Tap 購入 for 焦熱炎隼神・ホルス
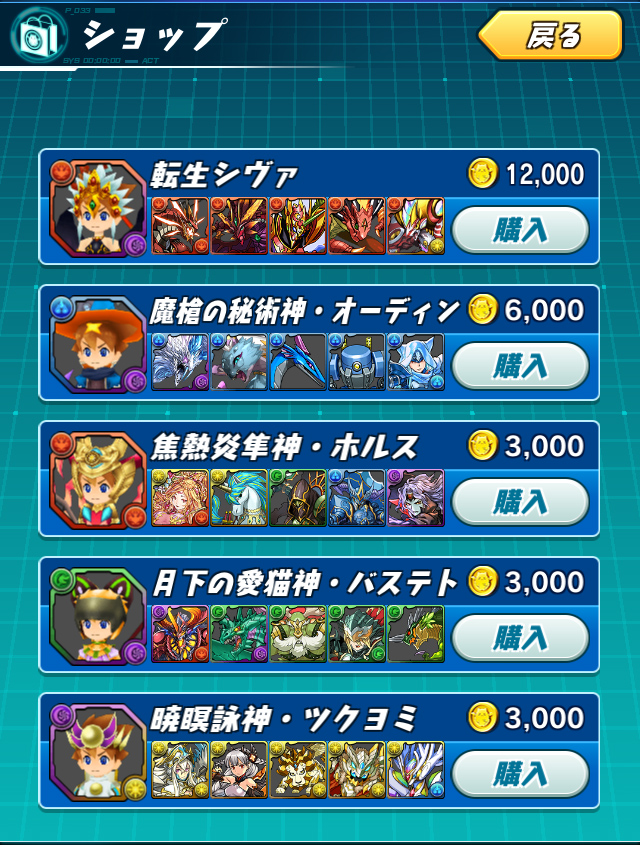Viewport: 640px width, 845px height. 520,501
